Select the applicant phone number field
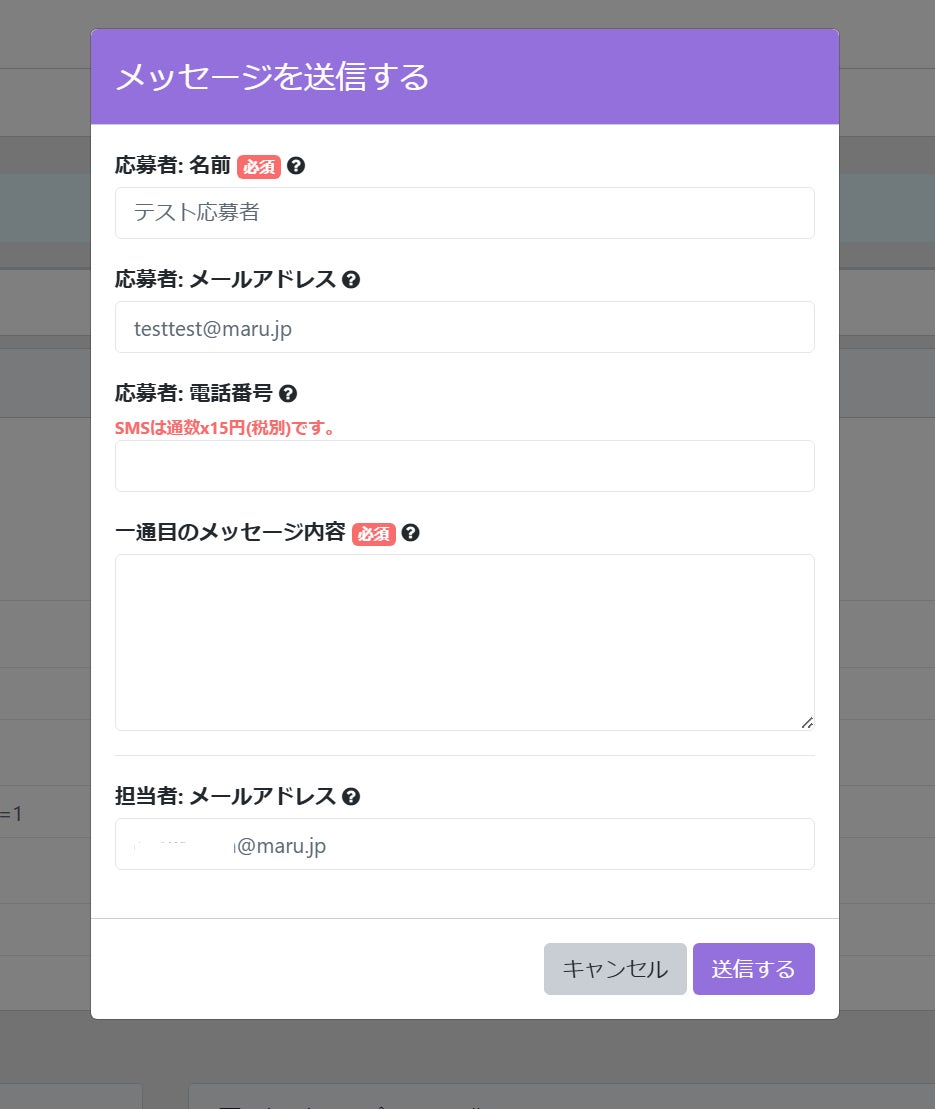Viewport: 935px width, 1109px height. click(464, 466)
